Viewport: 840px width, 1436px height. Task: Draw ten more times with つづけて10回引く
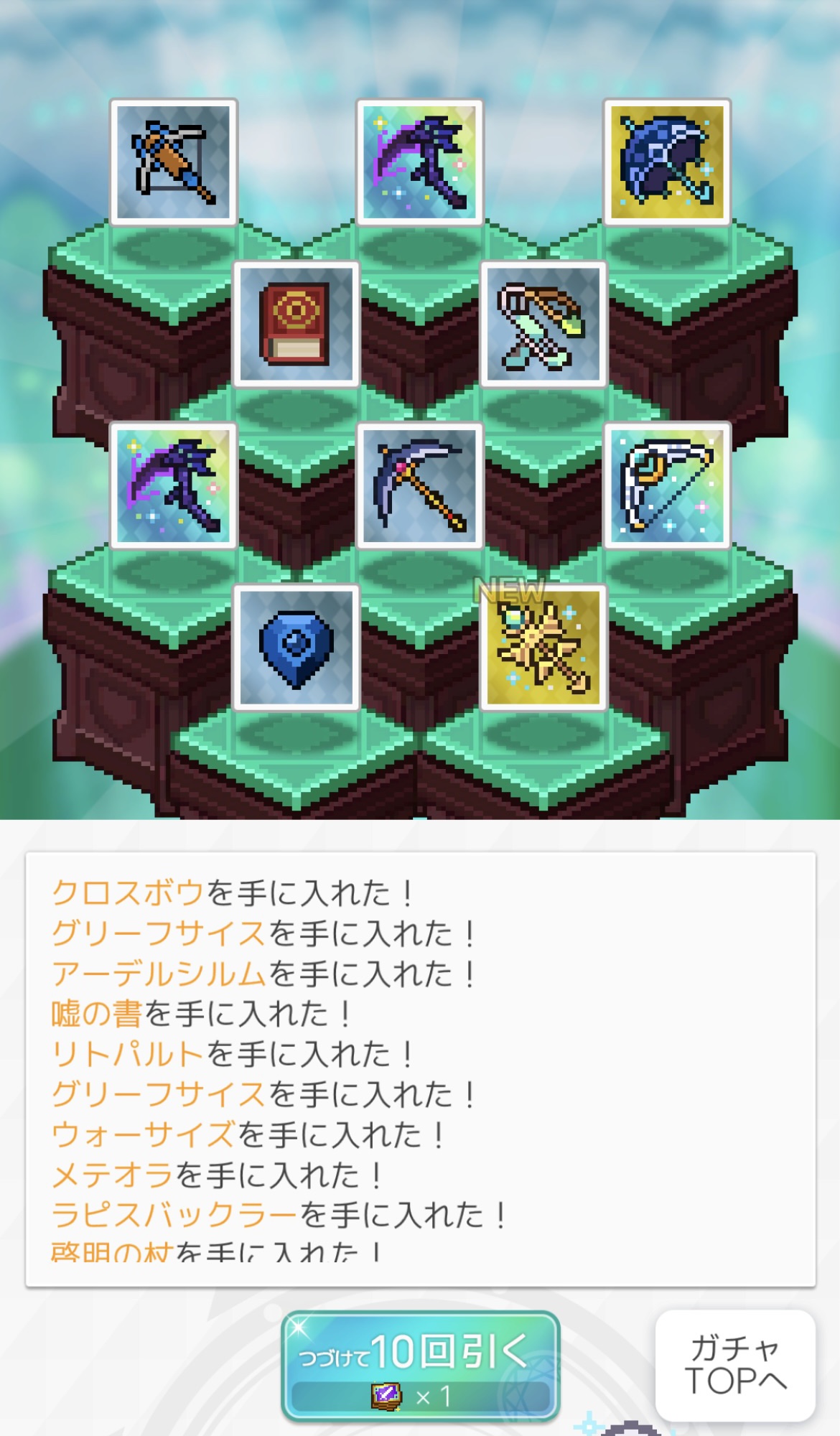(x=420, y=1365)
